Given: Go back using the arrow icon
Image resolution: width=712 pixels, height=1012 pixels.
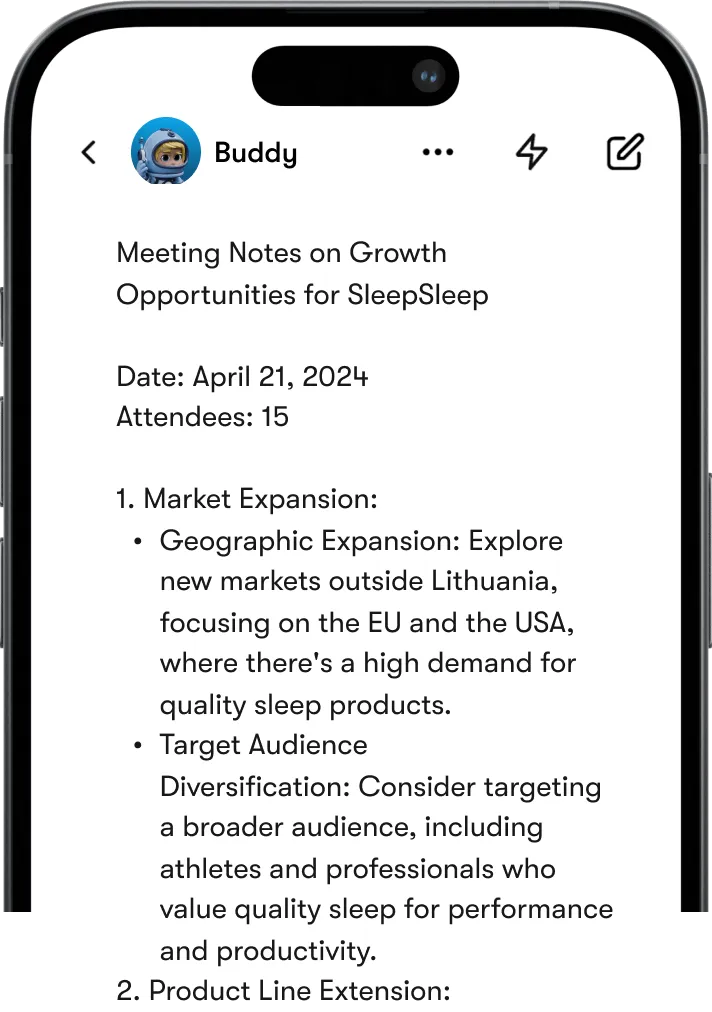Looking at the screenshot, I should click(89, 152).
